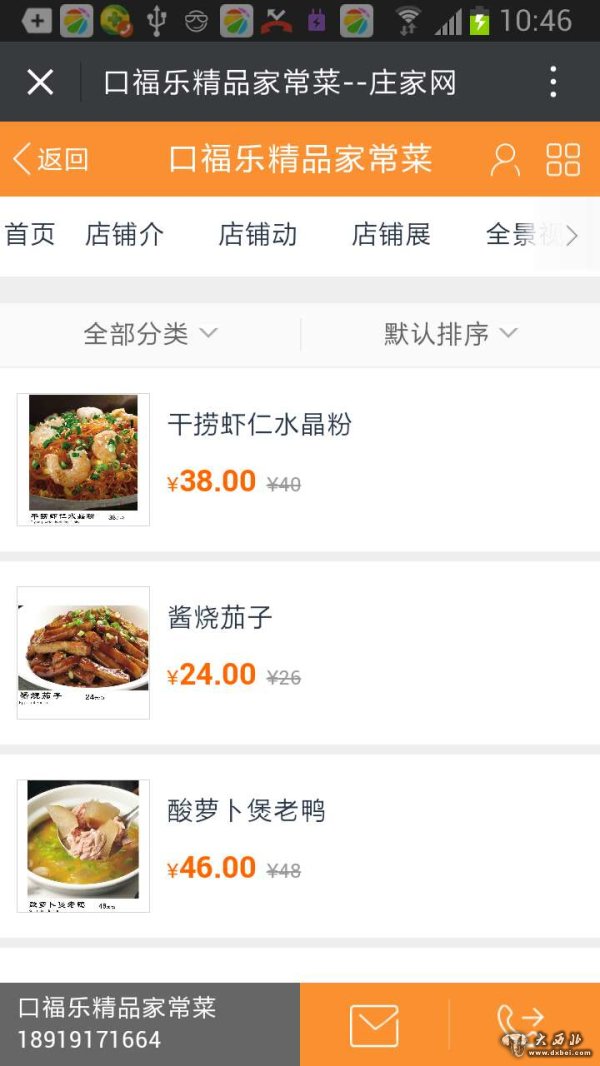Call the restaurant via the phone icon
Screen dimensions: 600x1066
pyautogui.click(x=522, y=1023)
